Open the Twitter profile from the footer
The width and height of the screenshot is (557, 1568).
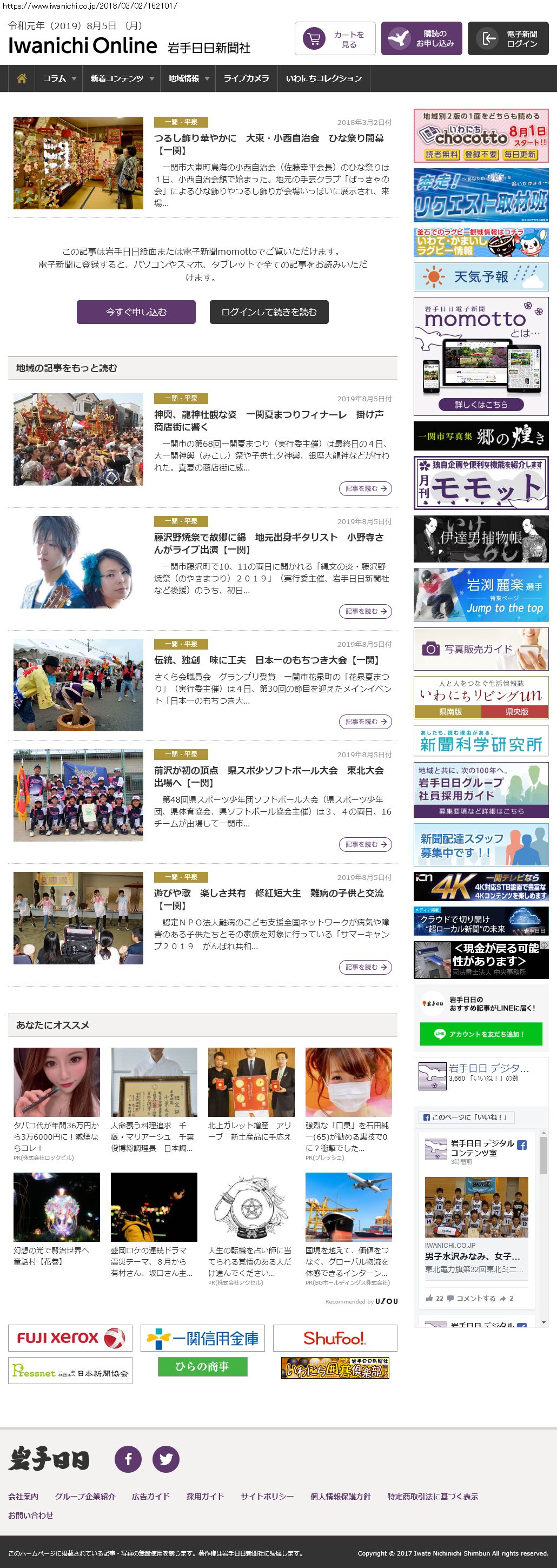165,1459
